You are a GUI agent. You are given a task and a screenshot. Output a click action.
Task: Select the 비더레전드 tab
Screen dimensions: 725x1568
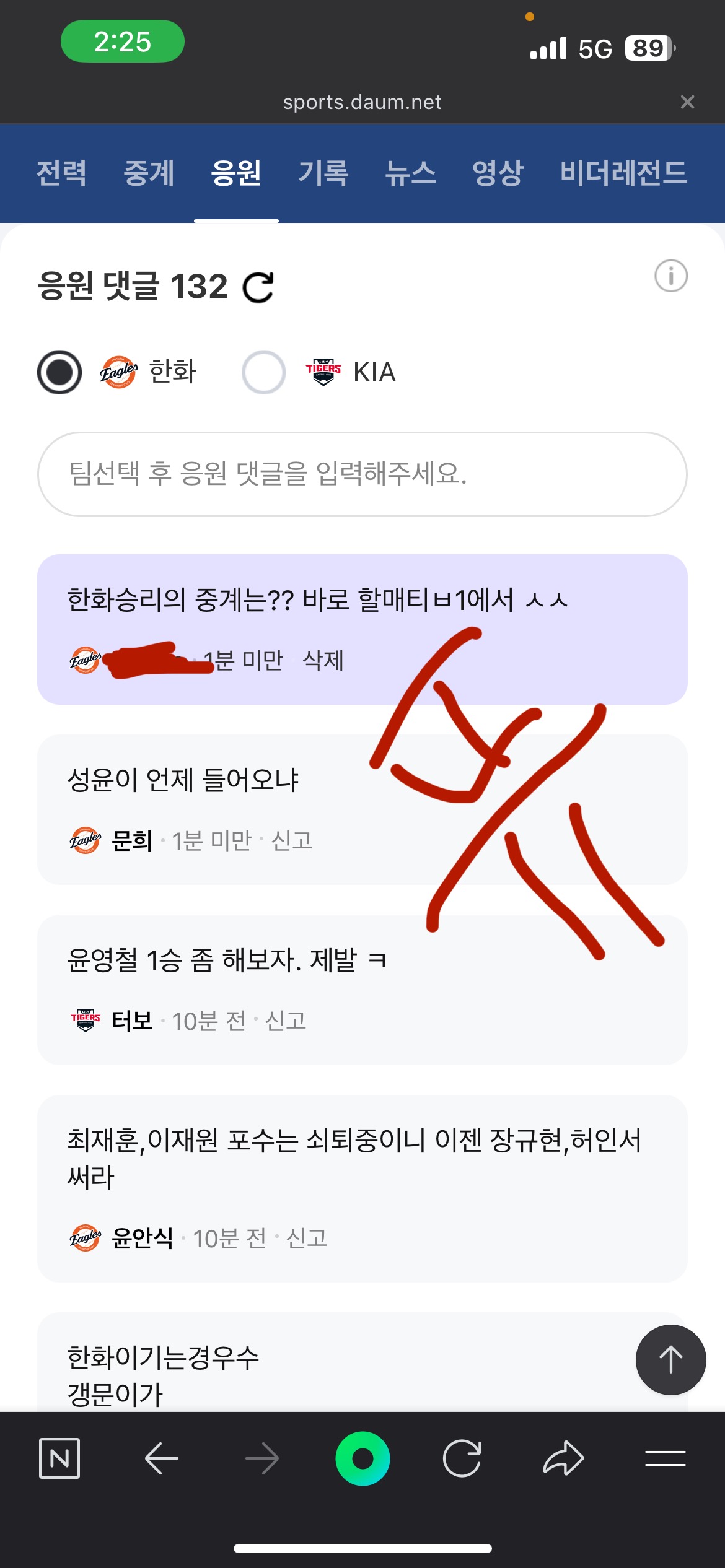[x=623, y=173]
